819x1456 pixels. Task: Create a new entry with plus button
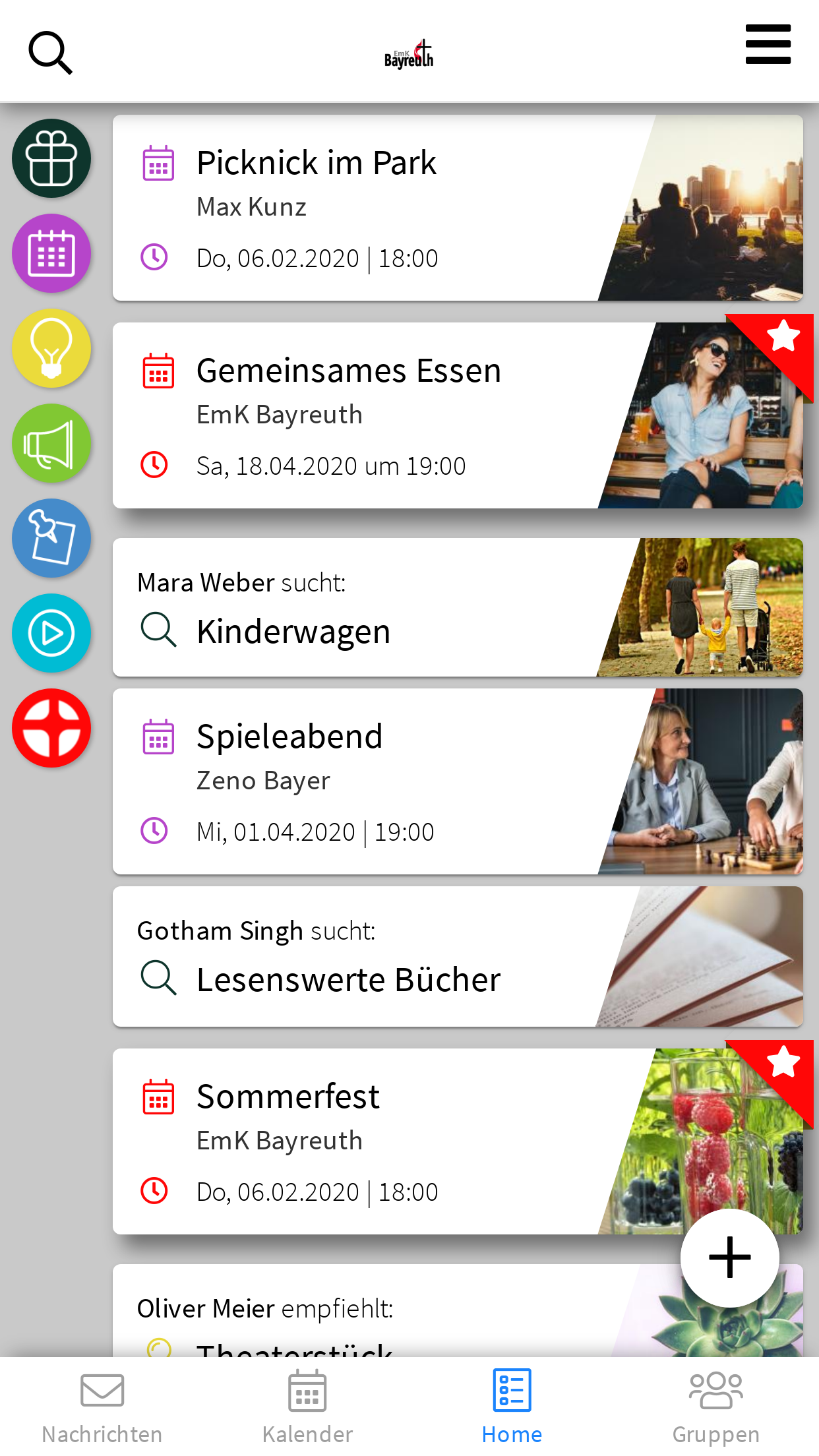[730, 1258]
